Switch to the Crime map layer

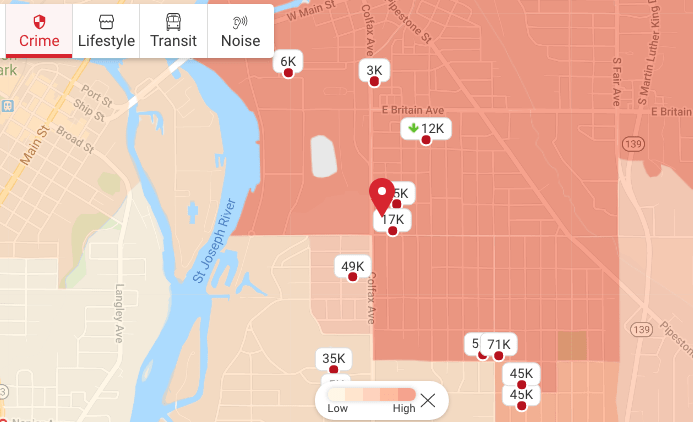(x=39, y=31)
